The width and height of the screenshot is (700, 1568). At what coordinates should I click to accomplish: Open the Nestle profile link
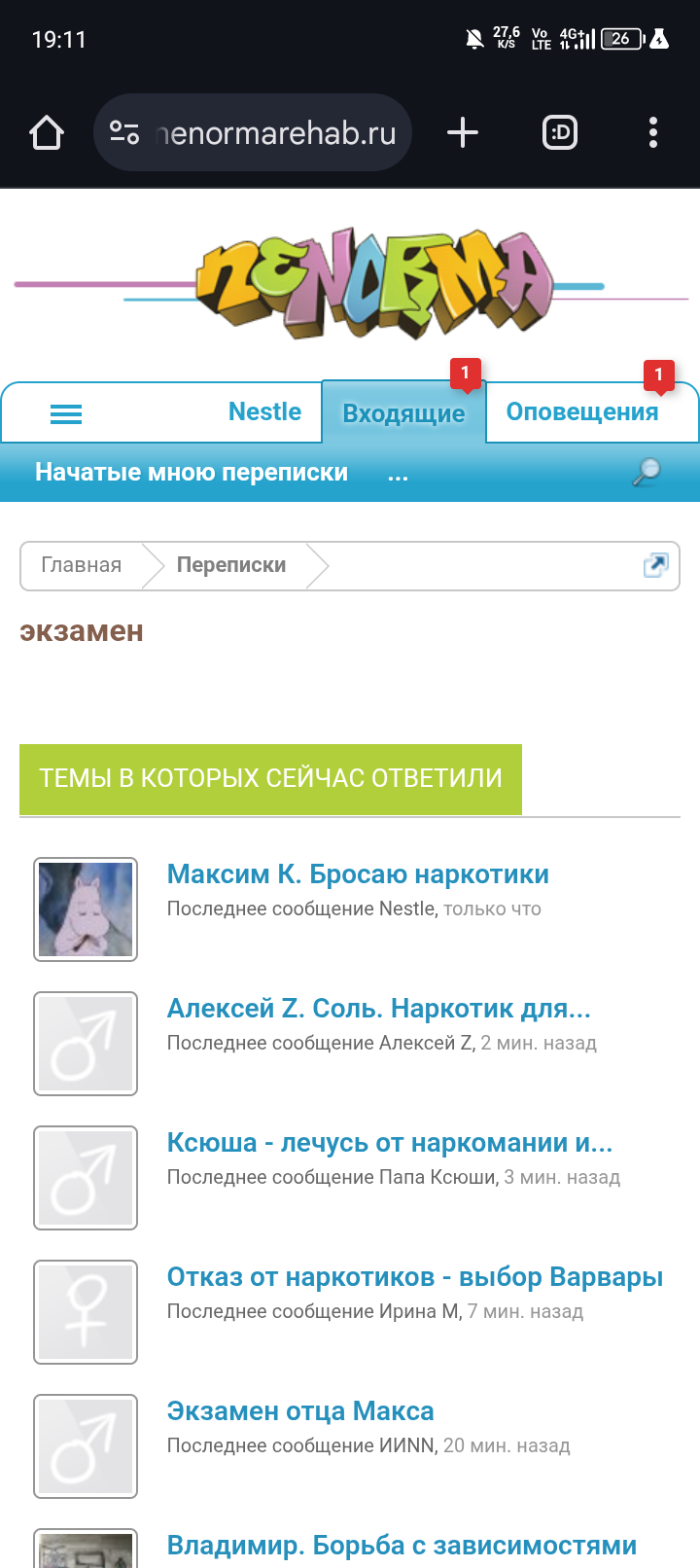[x=264, y=411]
